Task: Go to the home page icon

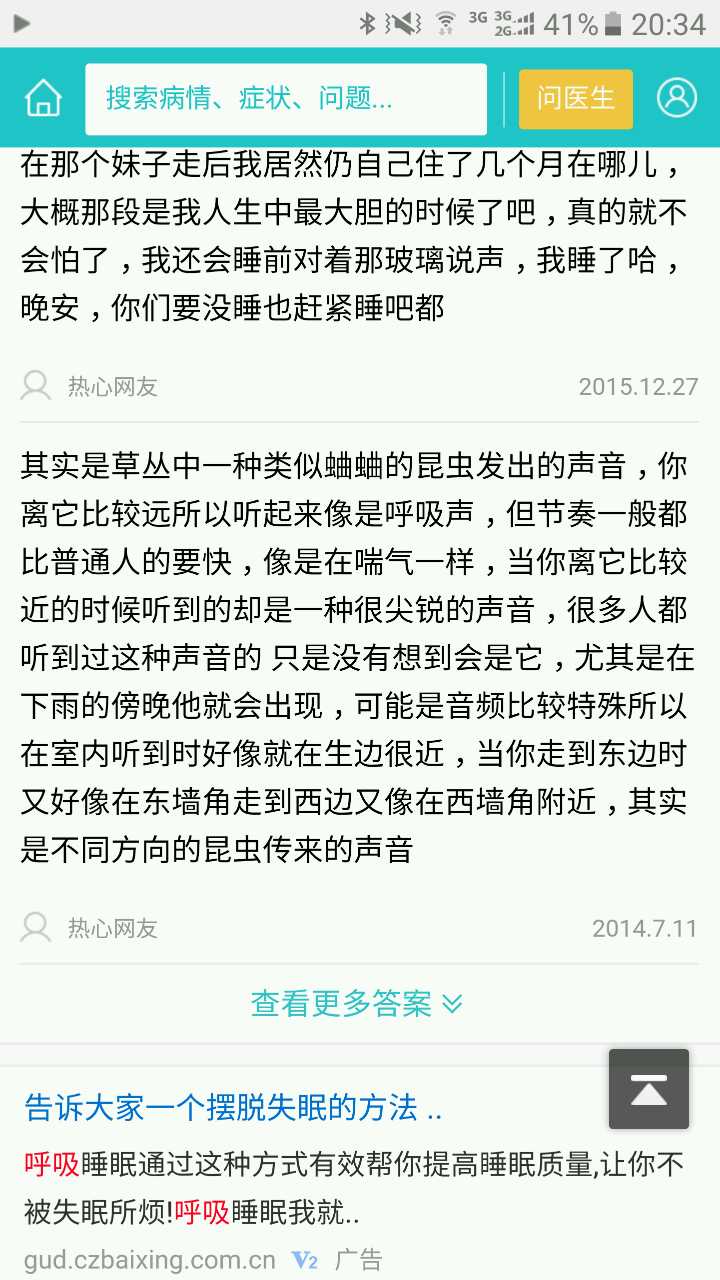Action: (x=43, y=98)
